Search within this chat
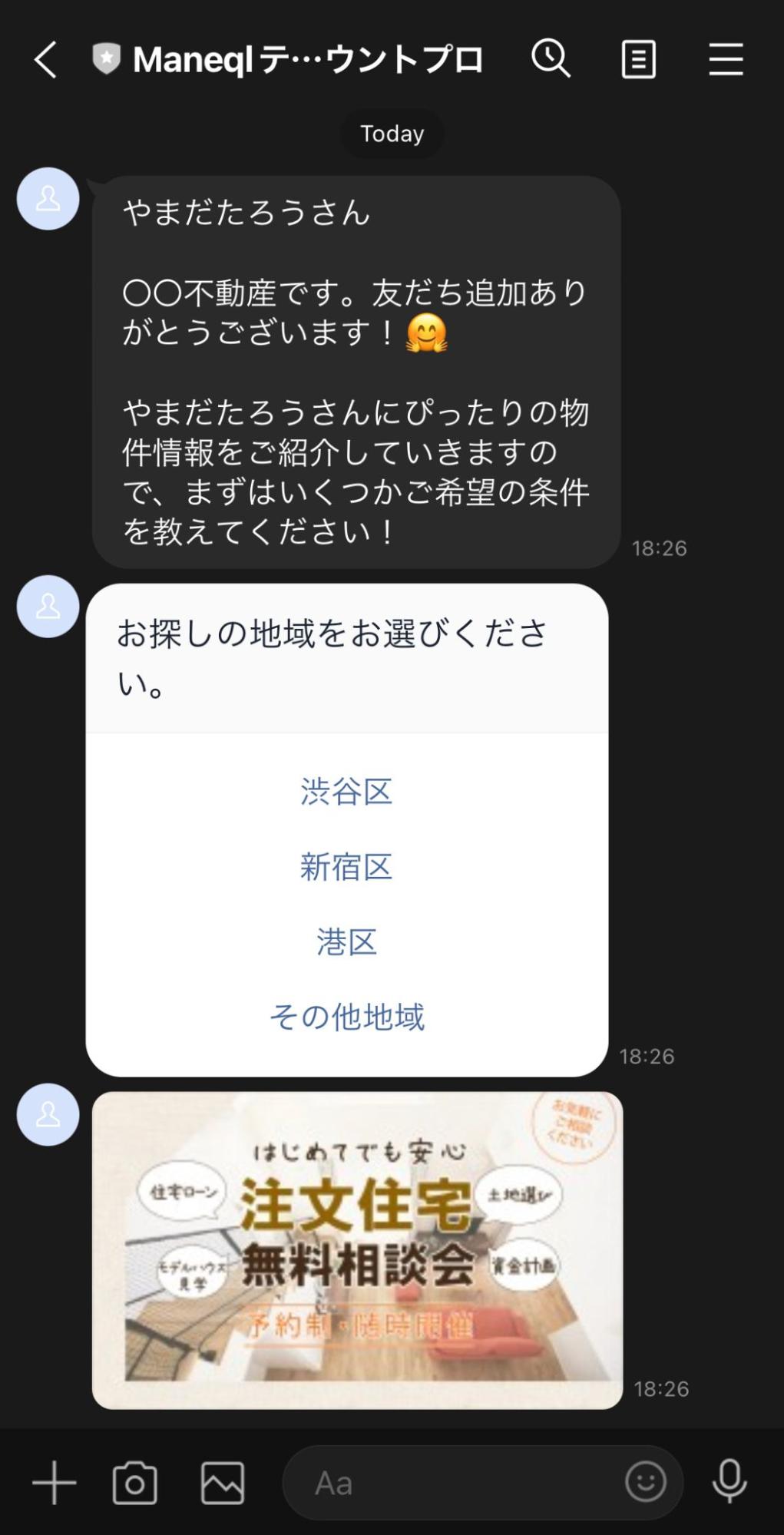Viewport: 784px width, 1535px height. click(x=551, y=59)
